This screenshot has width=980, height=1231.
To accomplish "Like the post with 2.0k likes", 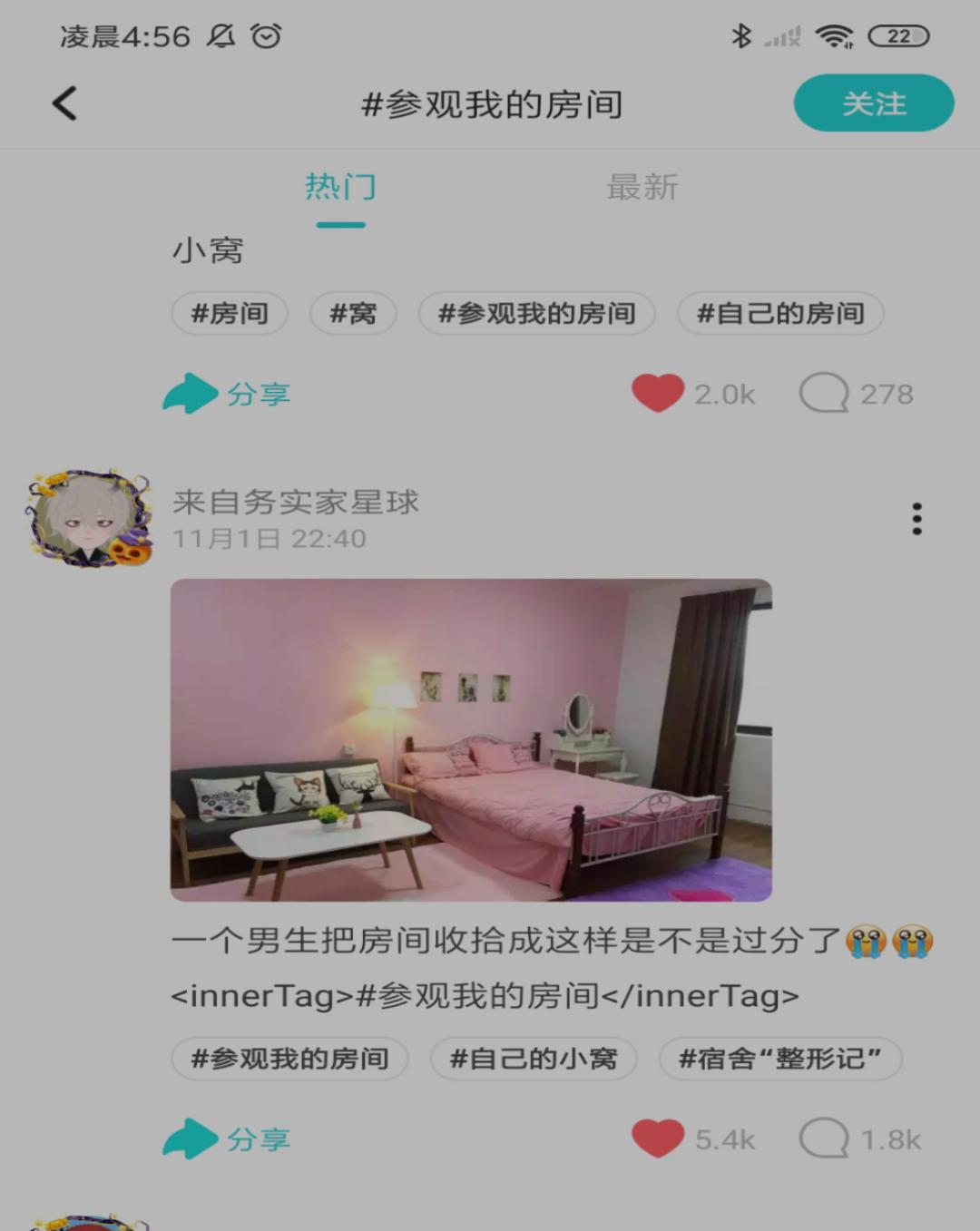I will click(658, 394).
